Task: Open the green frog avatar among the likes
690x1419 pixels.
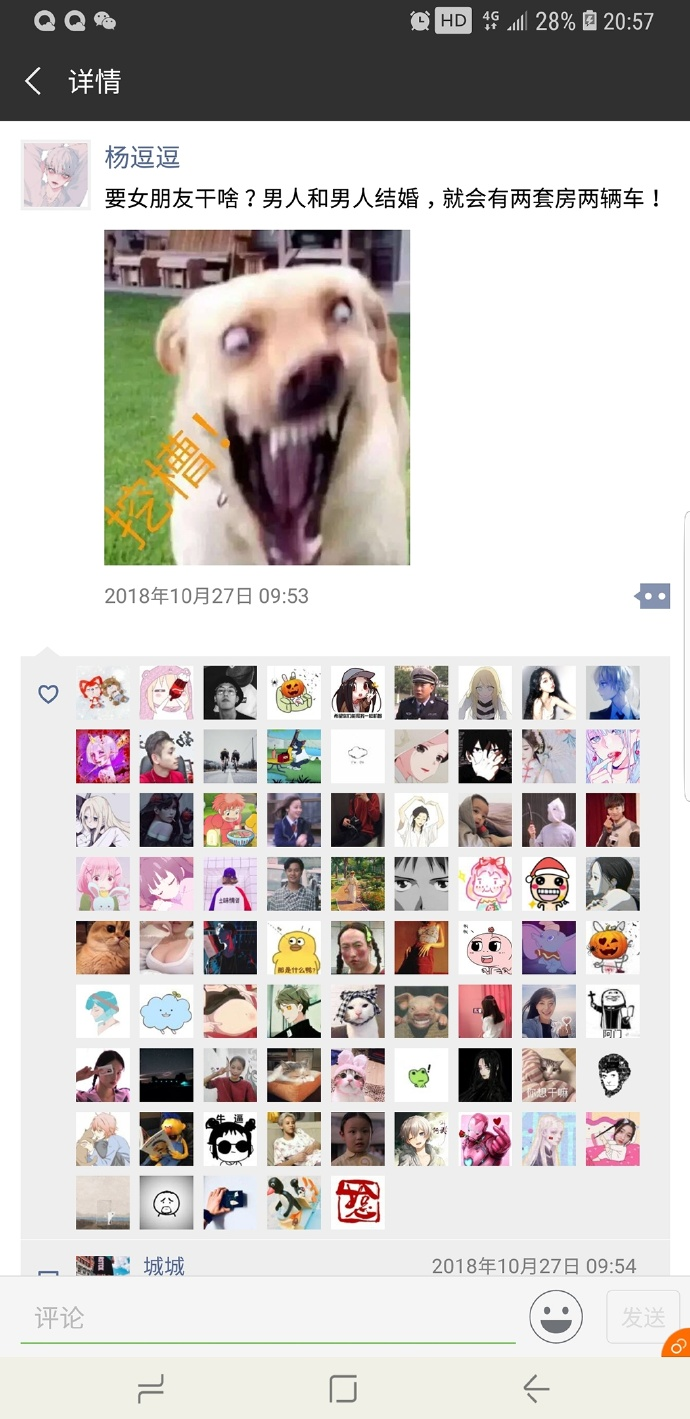Action: click(421, 1076)
